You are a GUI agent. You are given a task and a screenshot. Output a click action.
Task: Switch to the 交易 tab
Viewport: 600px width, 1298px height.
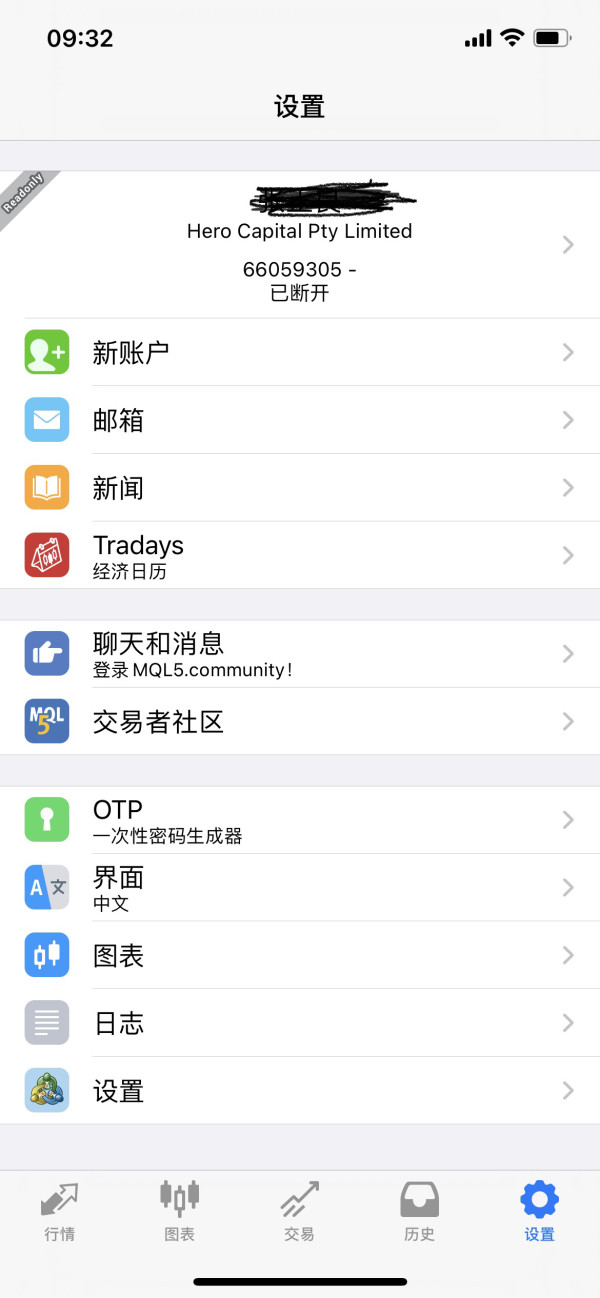[300, 1210]
